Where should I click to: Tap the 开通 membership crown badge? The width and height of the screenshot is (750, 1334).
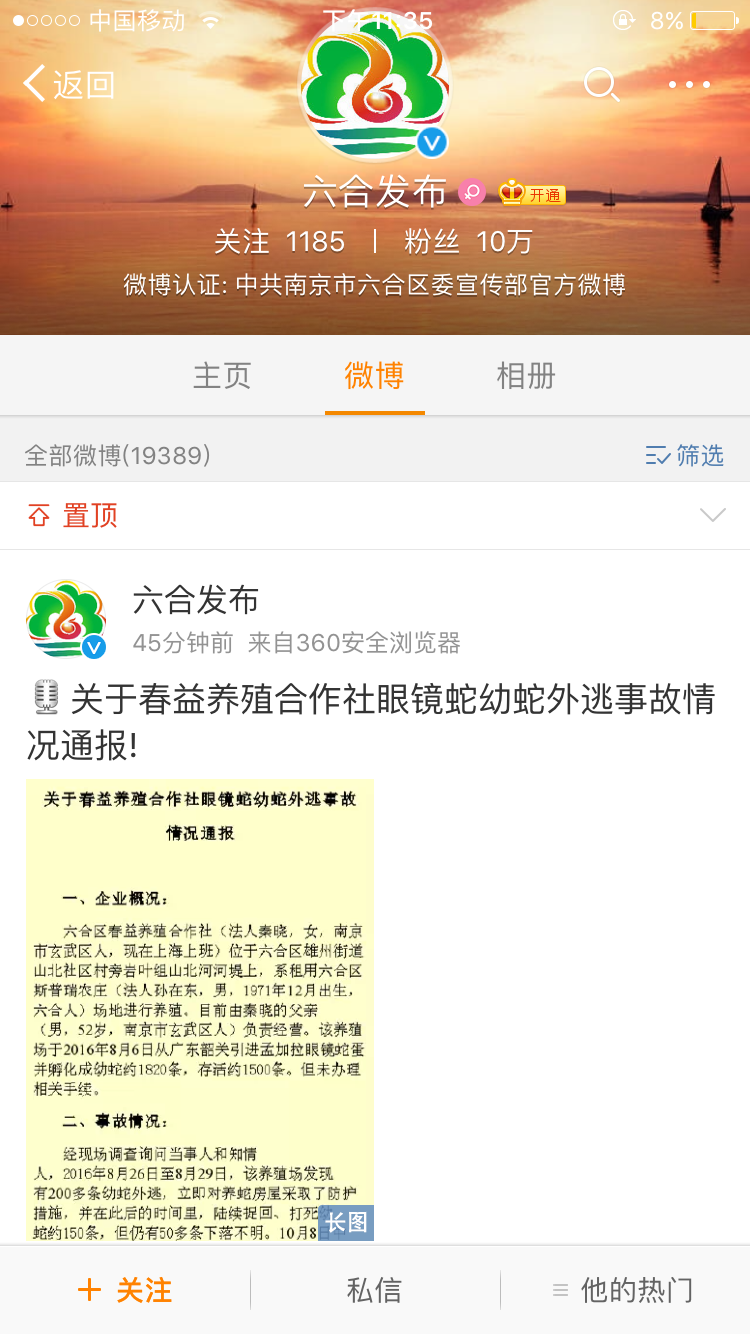pyautogui.click(x=532, y=193)
